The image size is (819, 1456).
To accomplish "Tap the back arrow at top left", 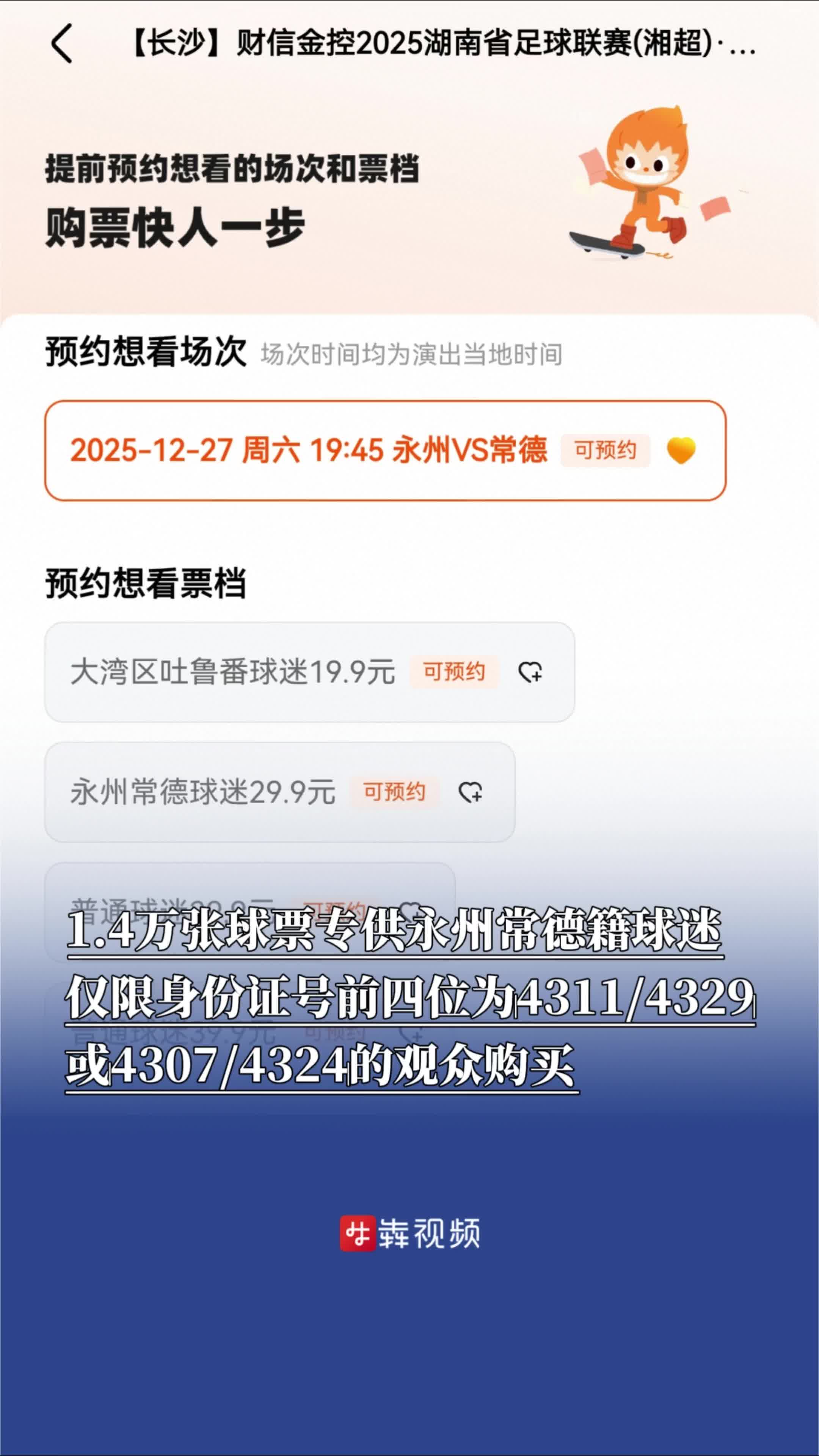I will click(61, 44).
